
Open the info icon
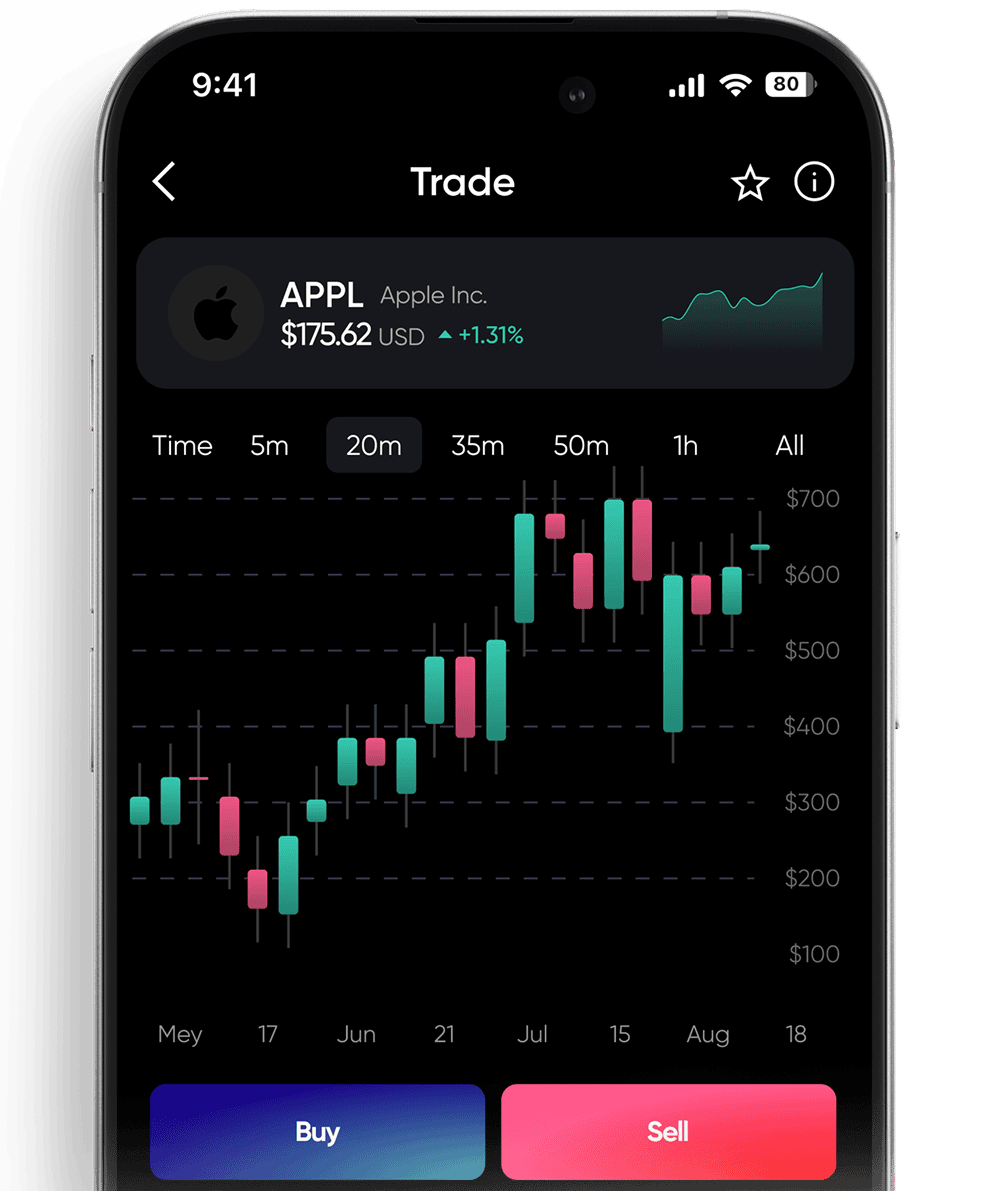coord(814,183)
